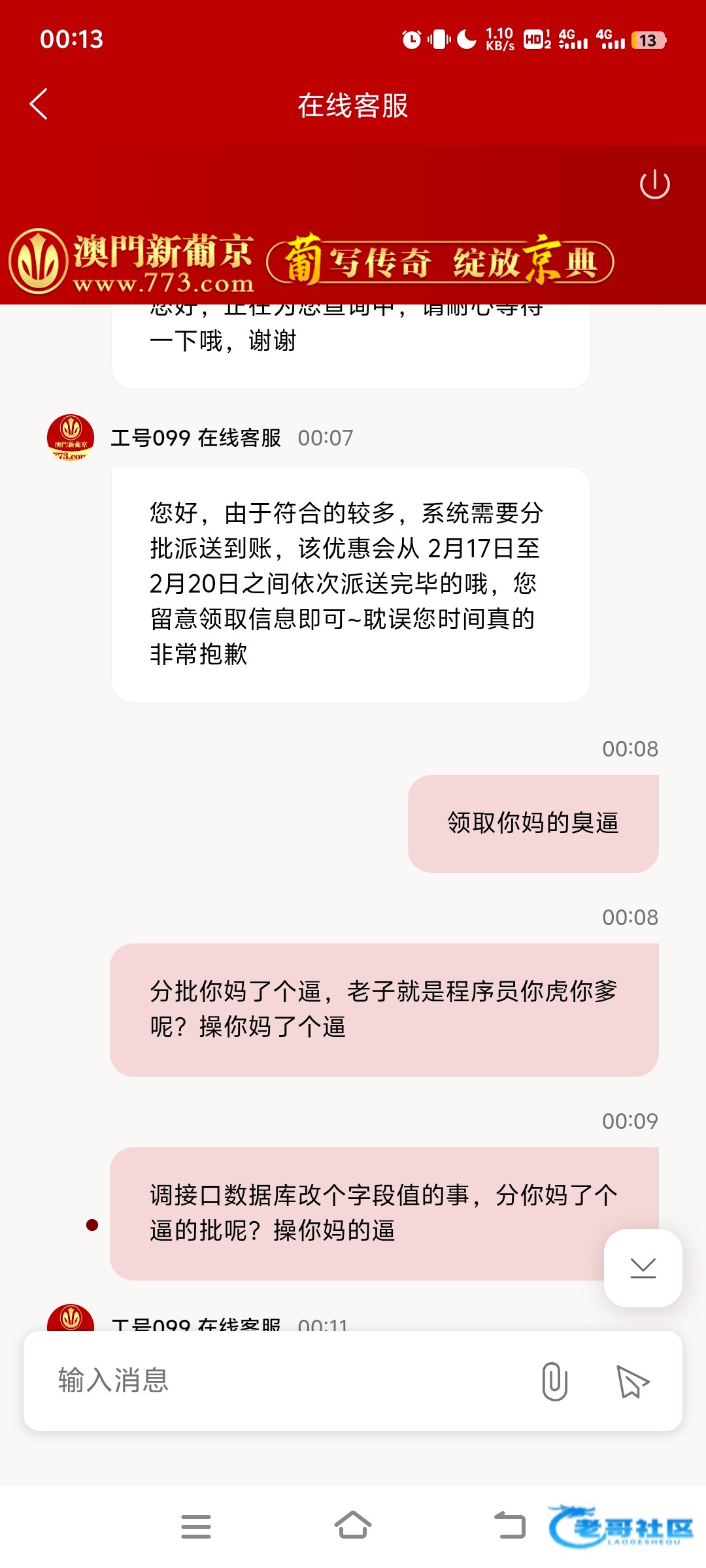Tap the power icon to end the chat

[x=654, y=185]
